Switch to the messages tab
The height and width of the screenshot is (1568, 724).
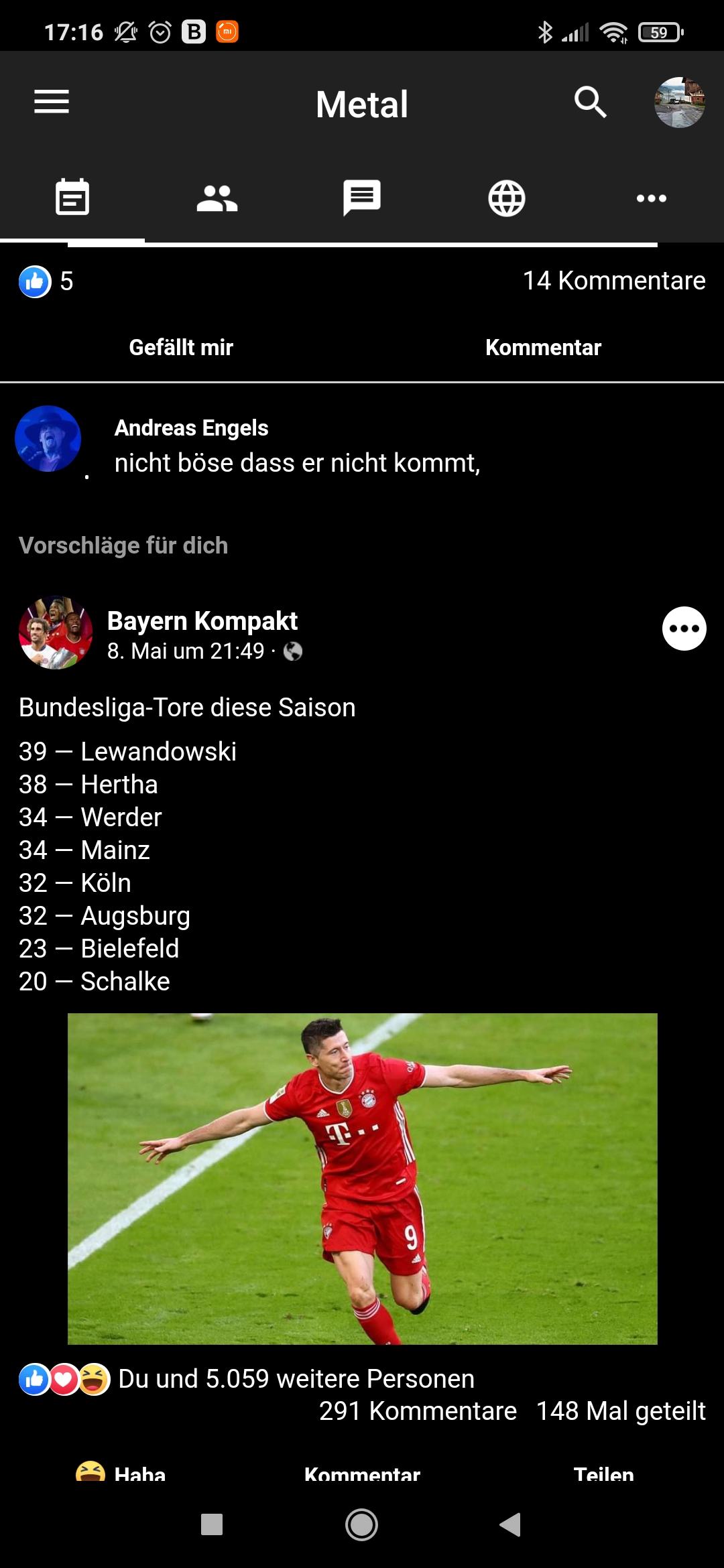click(362, 198)
